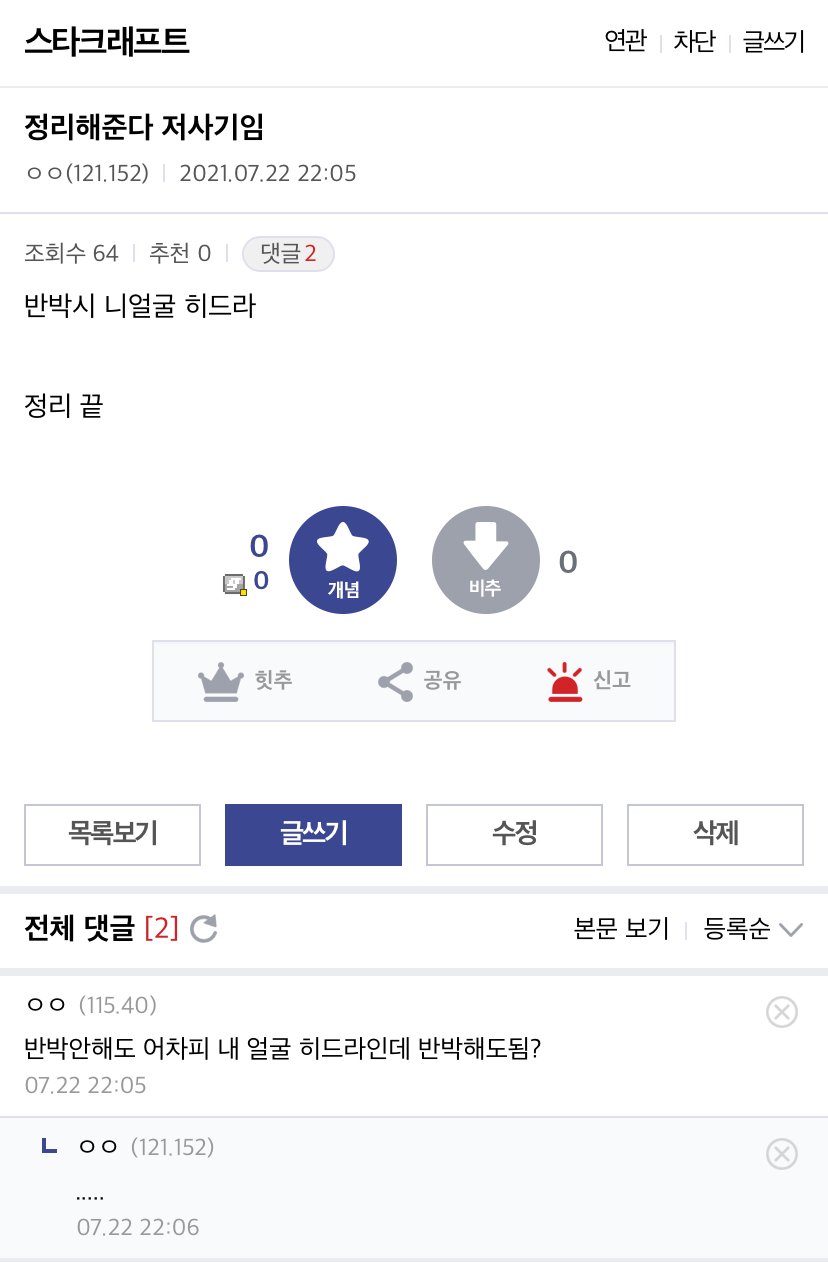
Task: Write a new post with blue 글쓰기
Action: pyautogui.click(x=313, y=834)
